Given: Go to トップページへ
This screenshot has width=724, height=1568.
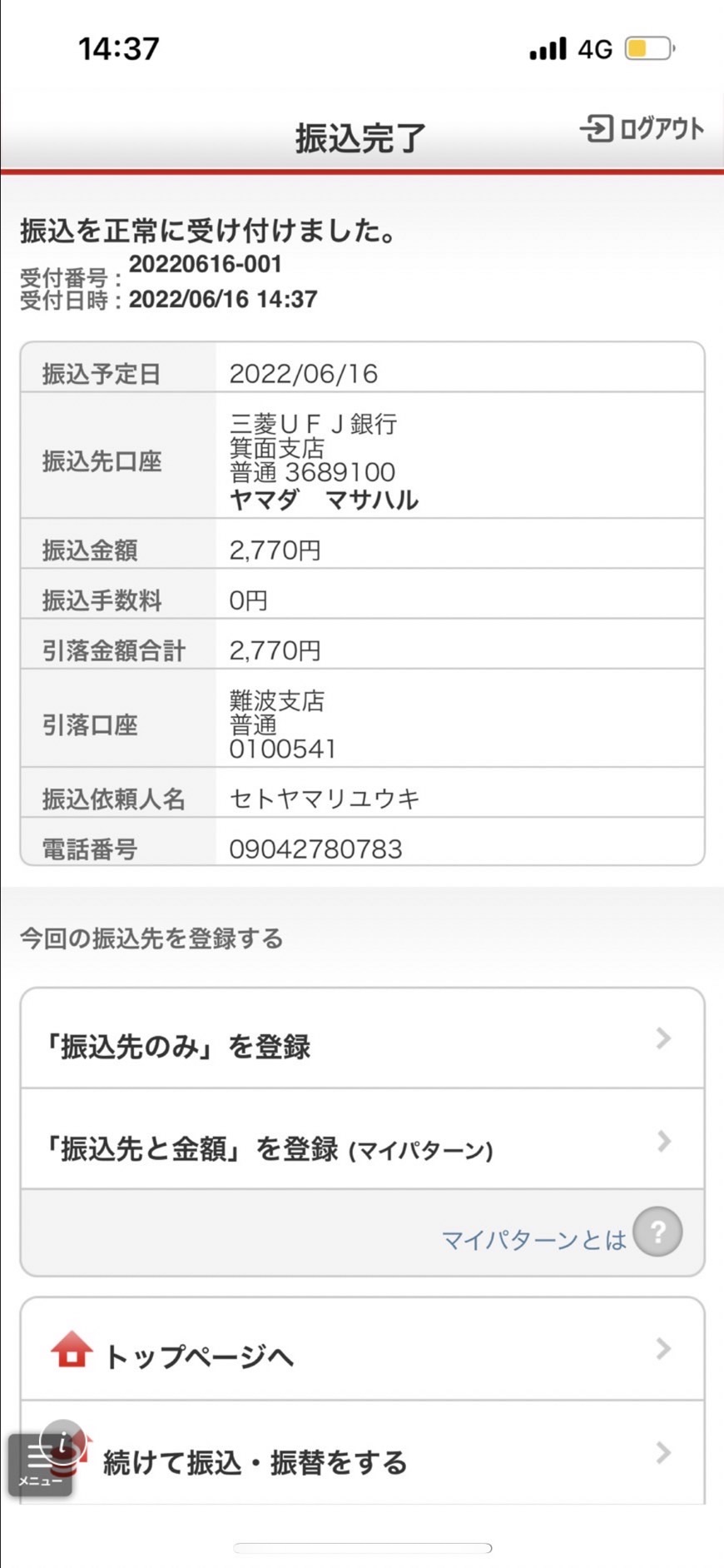Looking at the screenshot, I should click(x=362, y=1349).
